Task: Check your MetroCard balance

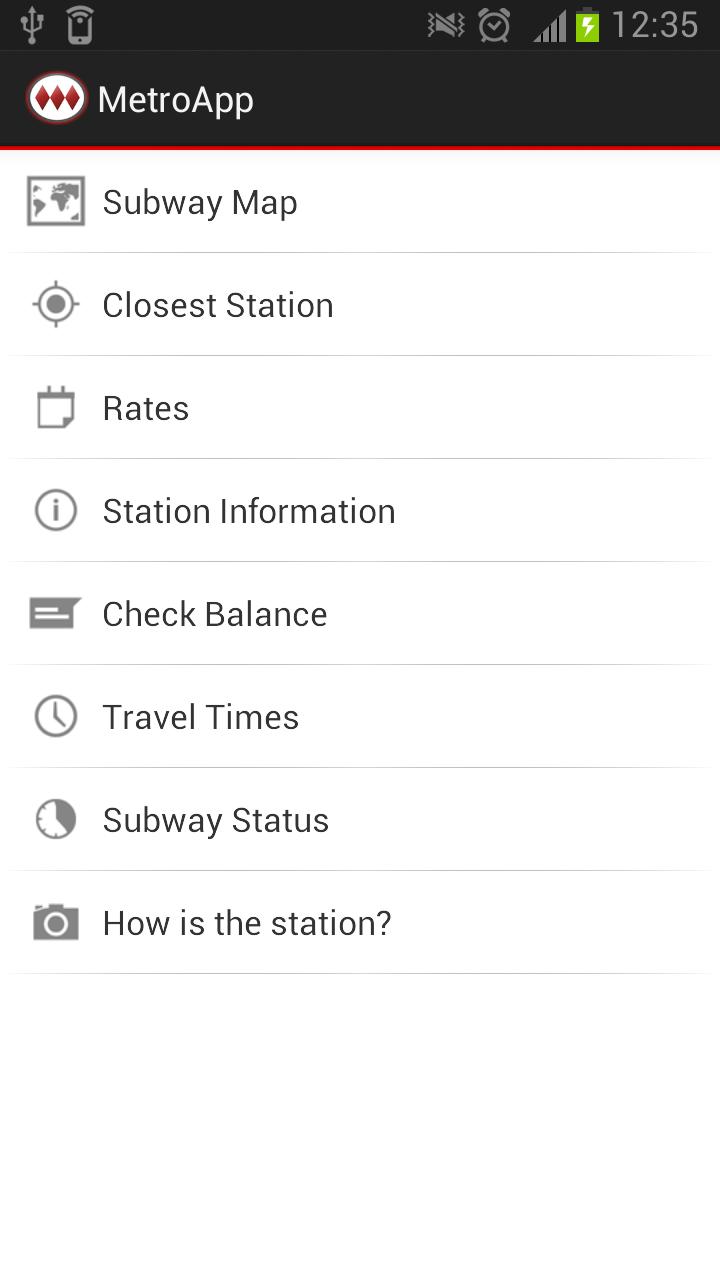Action: [360, 613]
